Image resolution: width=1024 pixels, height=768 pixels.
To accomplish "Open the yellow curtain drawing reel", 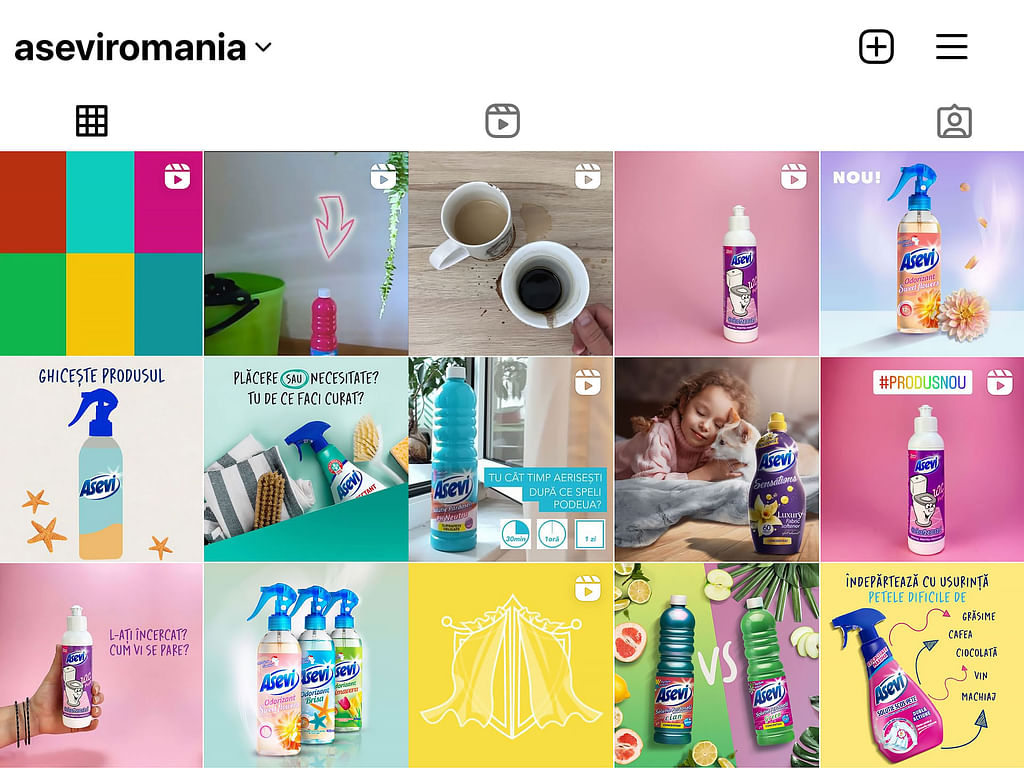I will (x=511, y=665).
